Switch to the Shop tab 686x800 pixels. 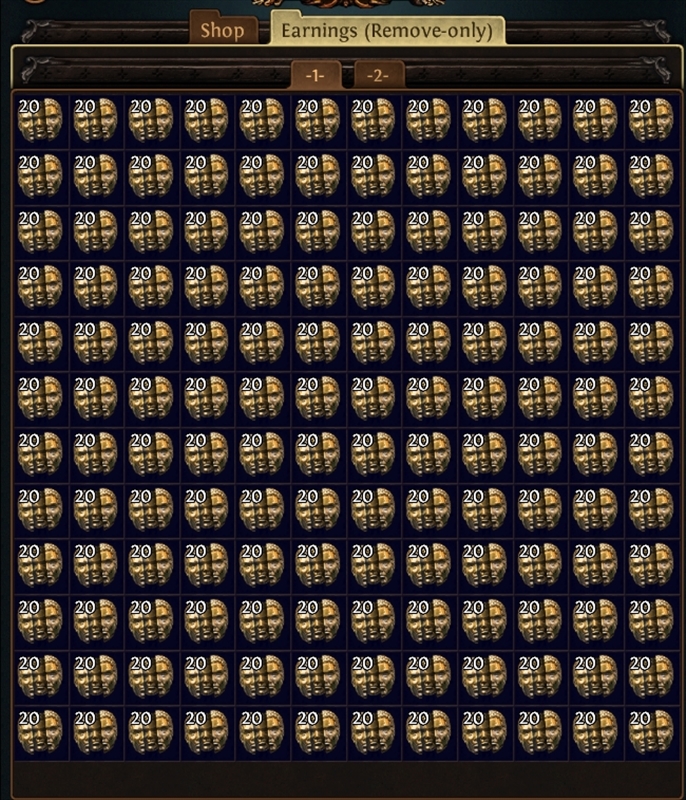click(222, 30)
